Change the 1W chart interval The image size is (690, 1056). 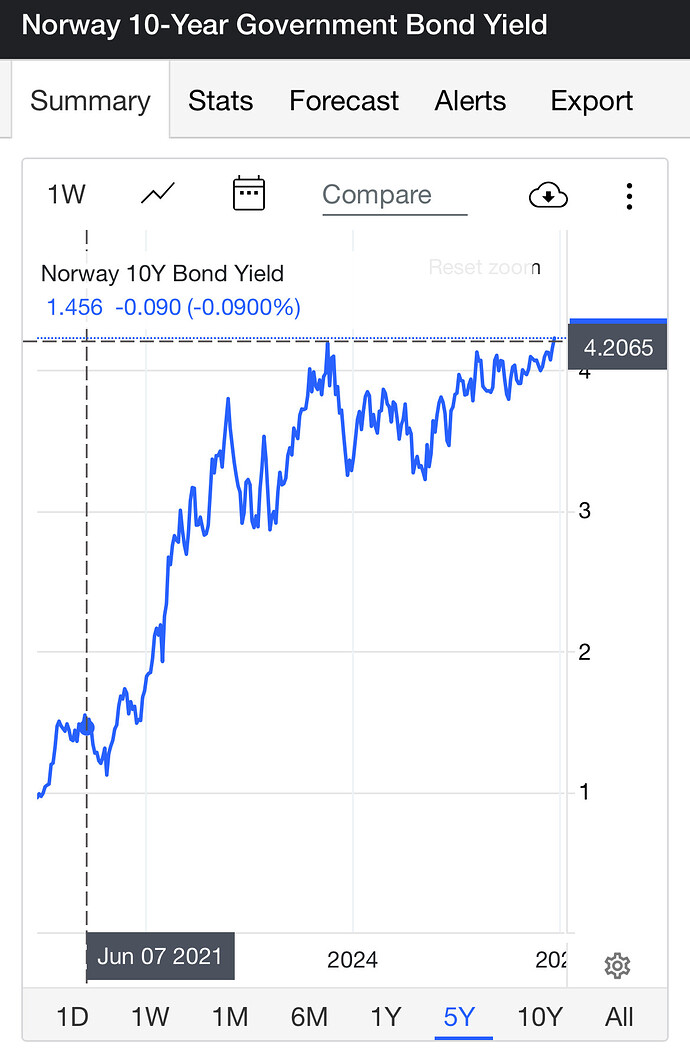click(67, 194)
